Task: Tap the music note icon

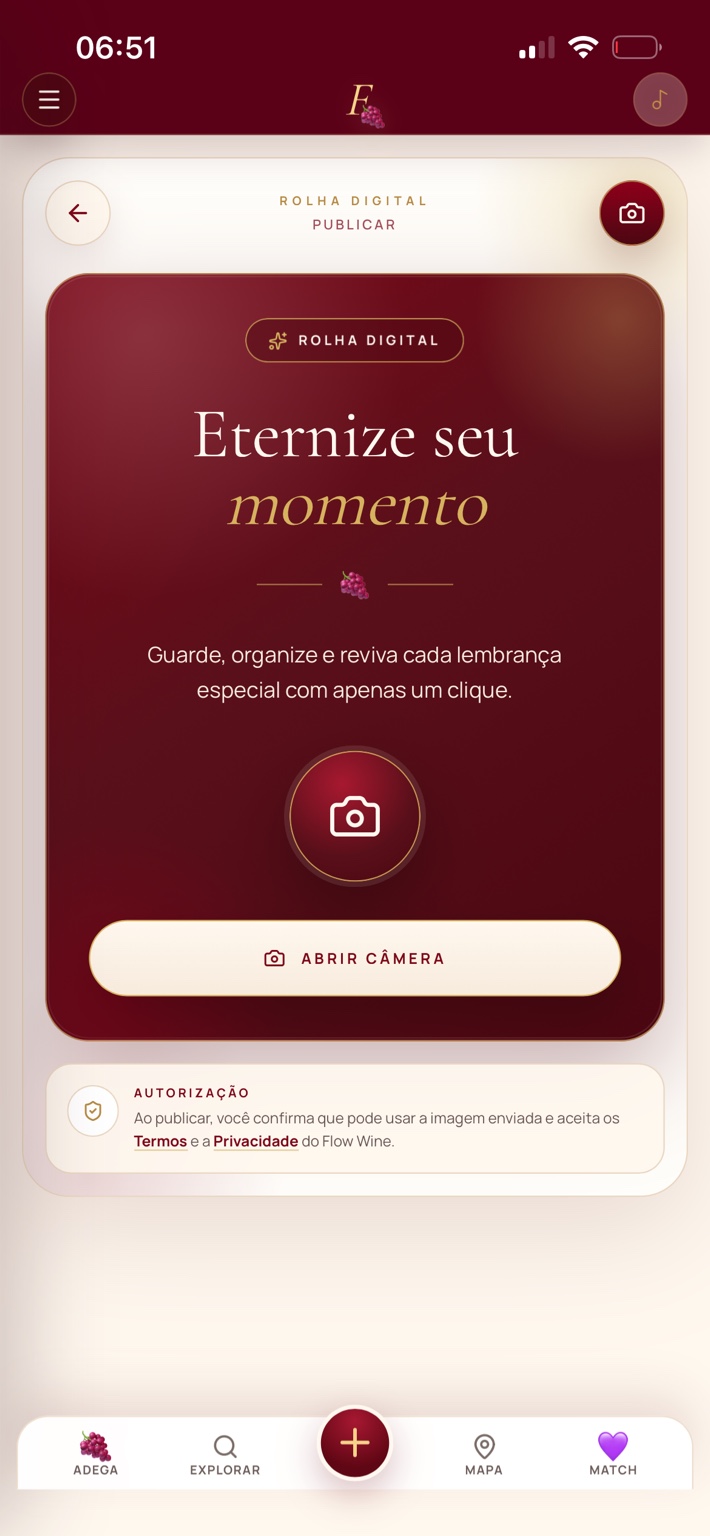Action: (x=660, y=100)
